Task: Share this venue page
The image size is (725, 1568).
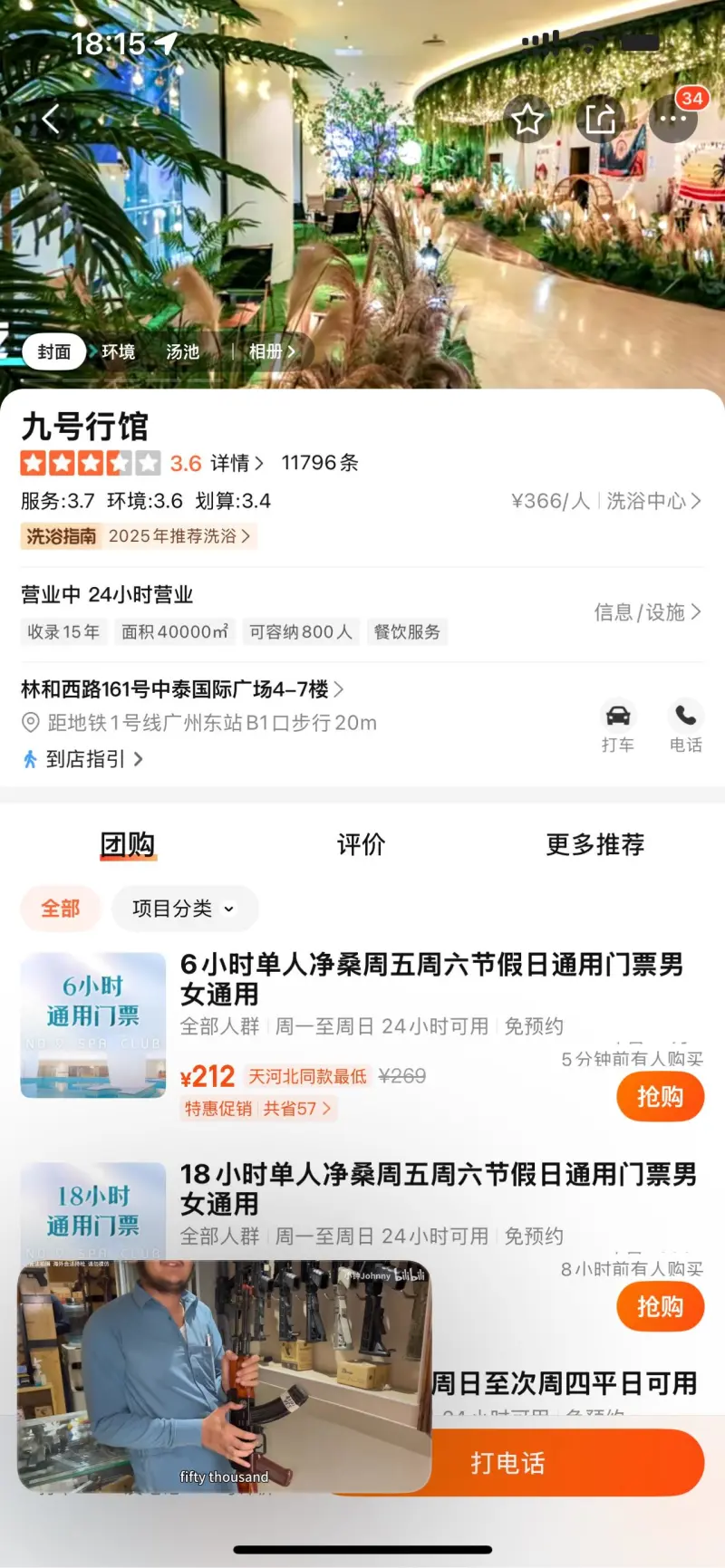Action: (600, 119)
